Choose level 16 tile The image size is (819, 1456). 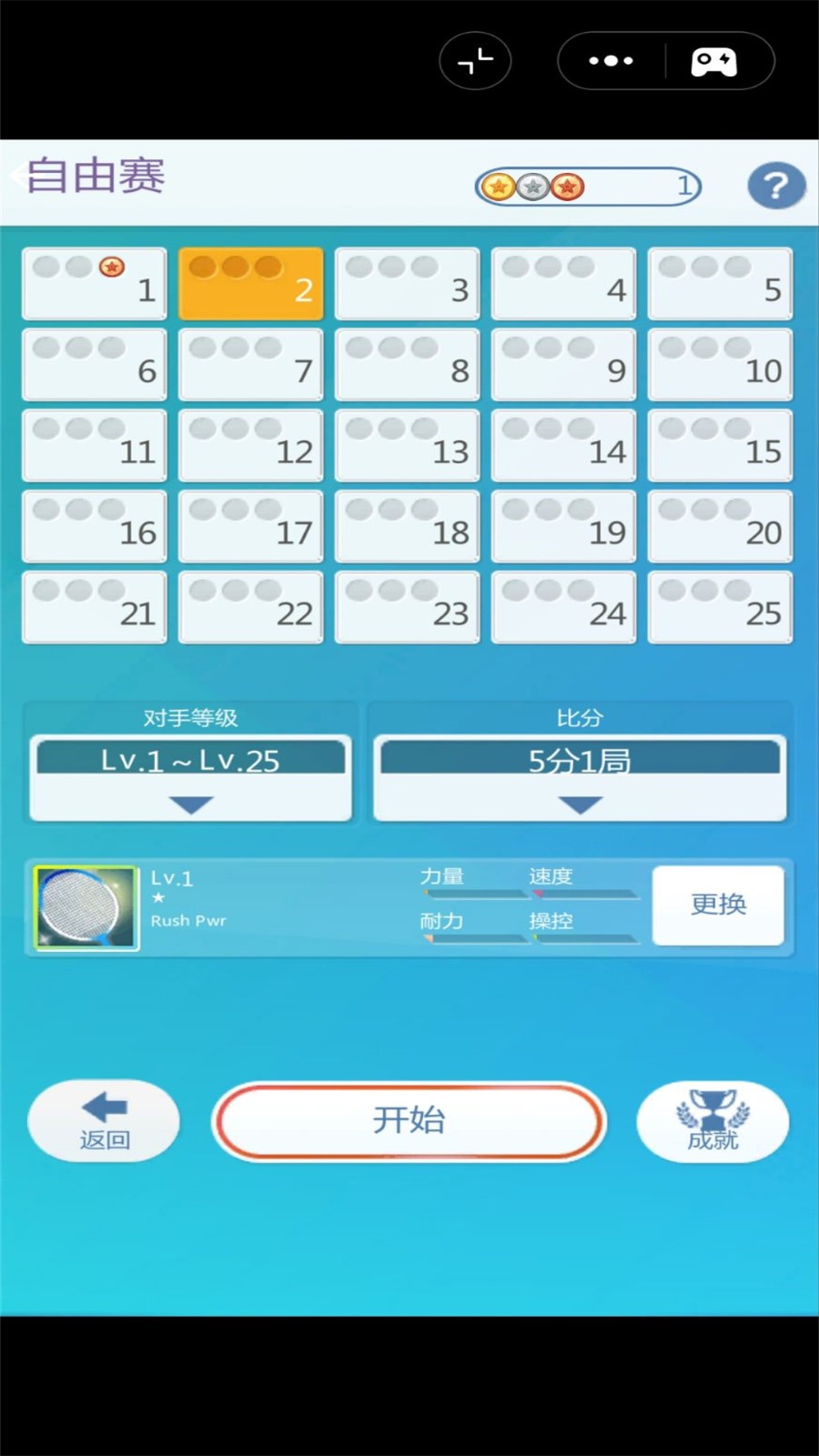(x=95, y=527)
